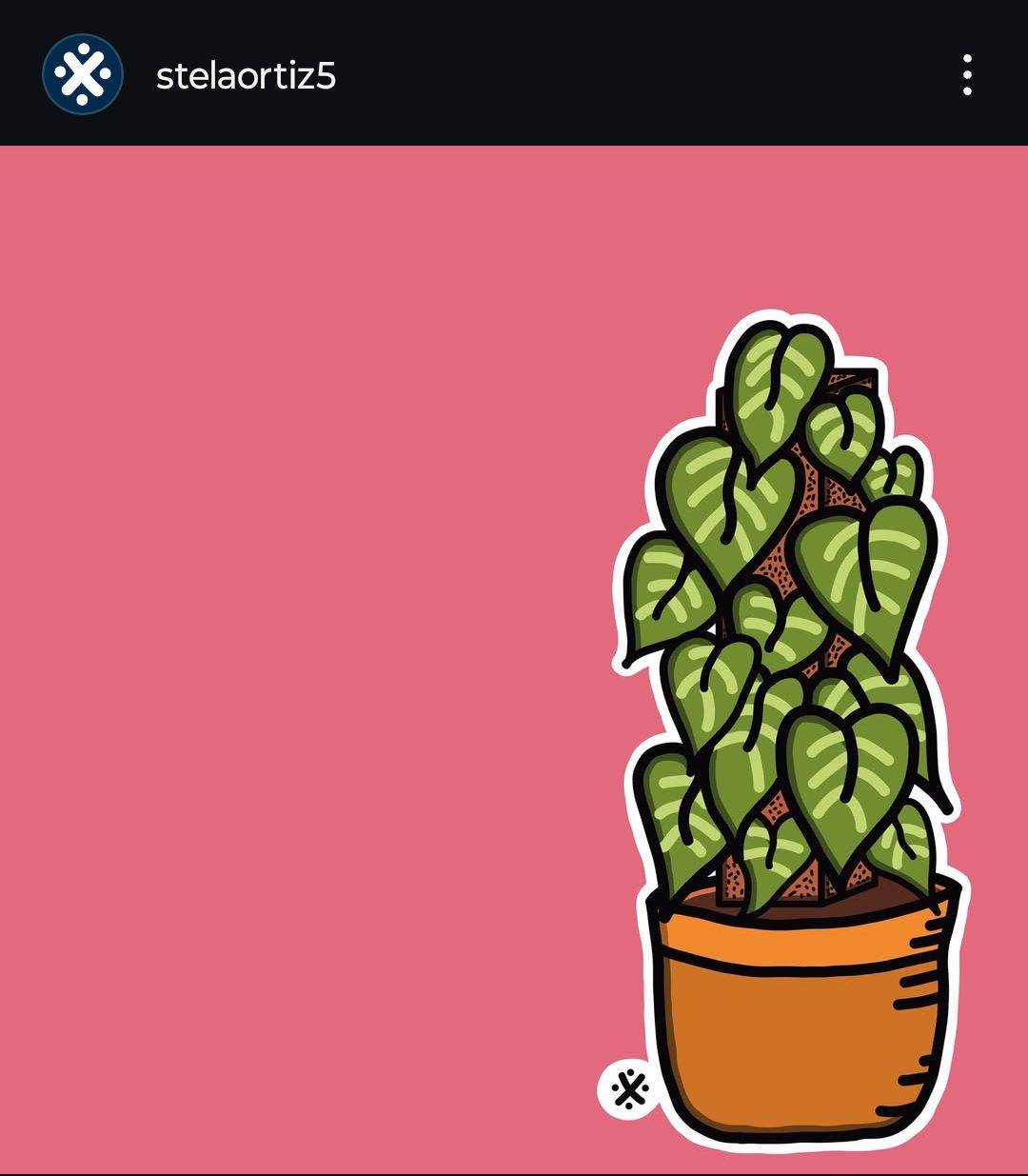Tap the bottom dot of the overflow menu
Screen dimensions: 1028x1176
(968, 92)
